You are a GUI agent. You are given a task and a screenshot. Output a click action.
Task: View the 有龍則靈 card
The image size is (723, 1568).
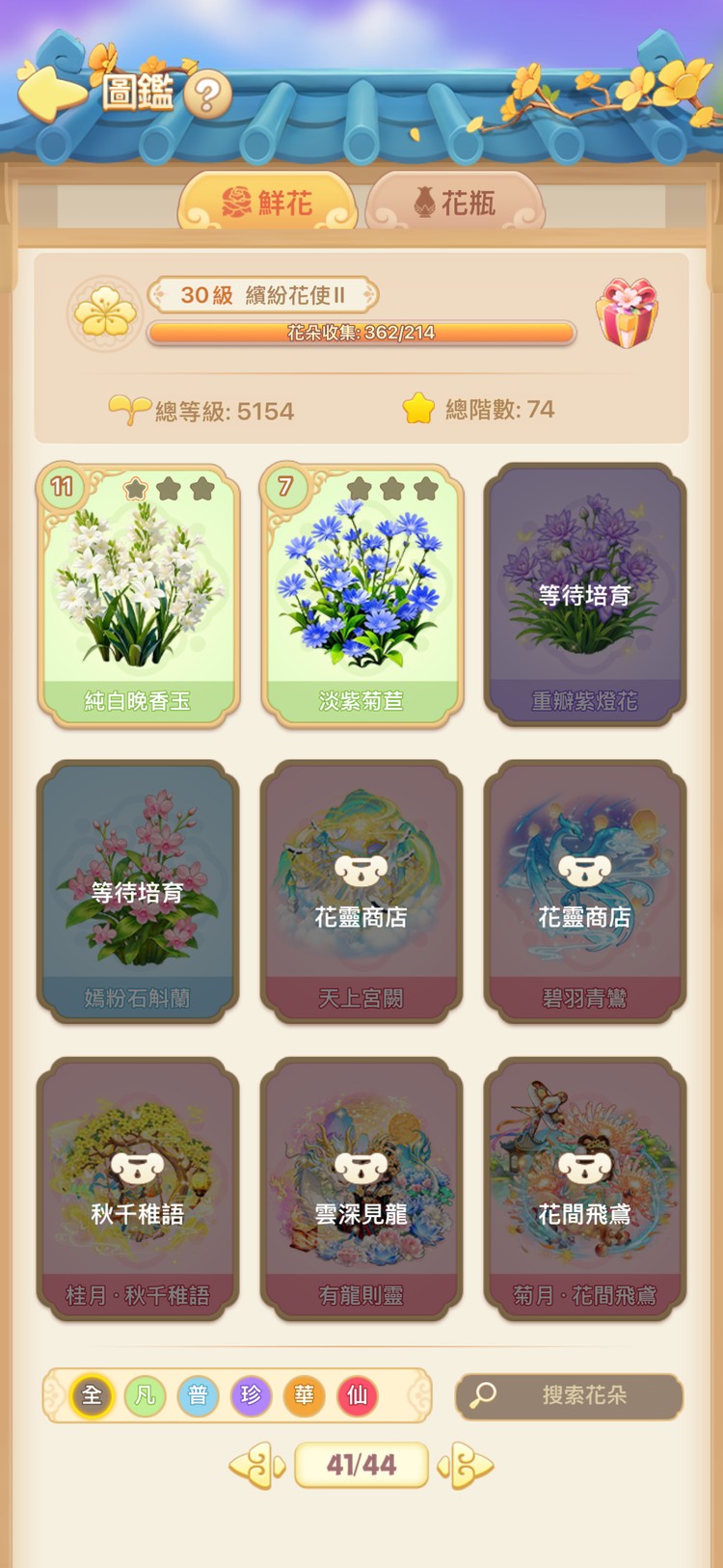point(361,1189)
